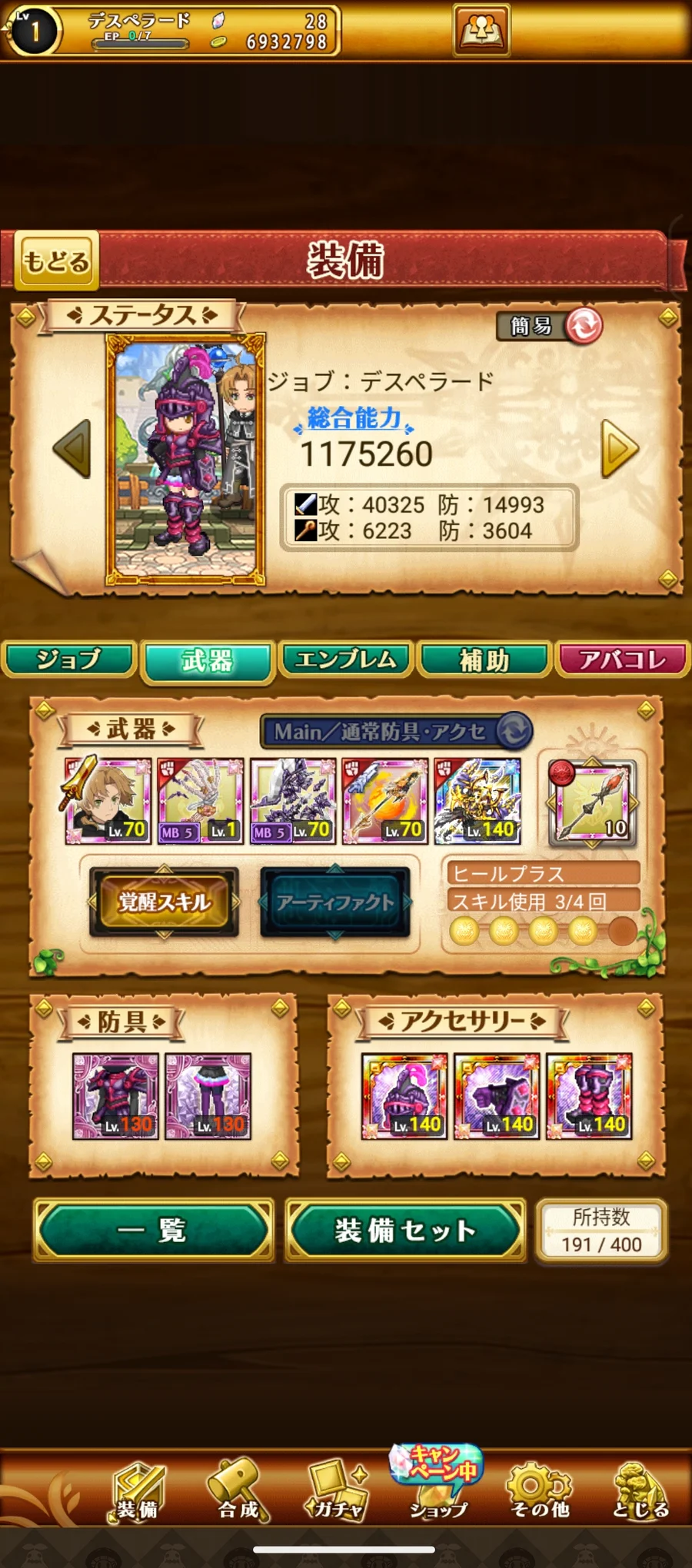Toggle the Main/通常防具・アクセ set switcher
Image resolution: width=692 pixels, height=1568 pixels.
(x=514, y=731)
